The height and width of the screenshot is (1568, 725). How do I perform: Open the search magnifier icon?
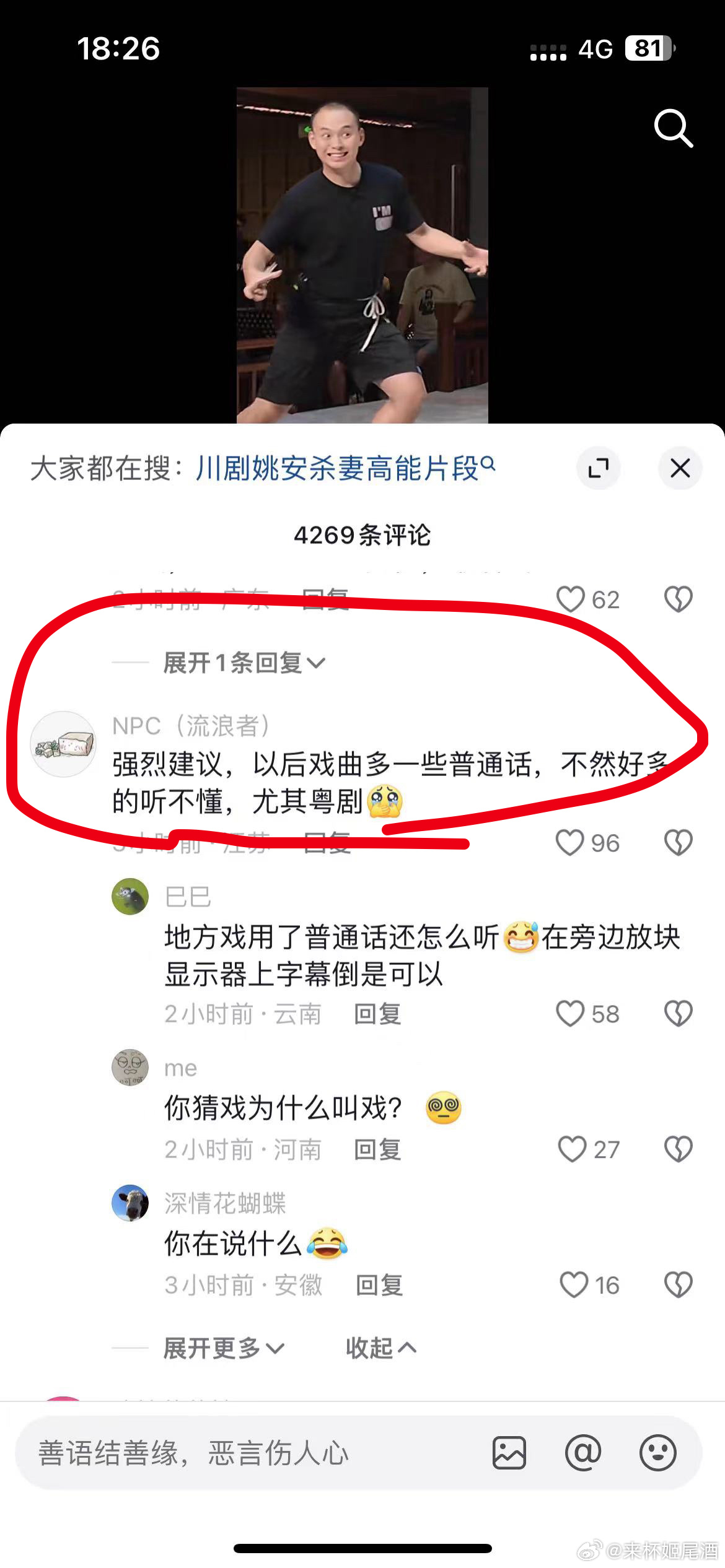673,128
